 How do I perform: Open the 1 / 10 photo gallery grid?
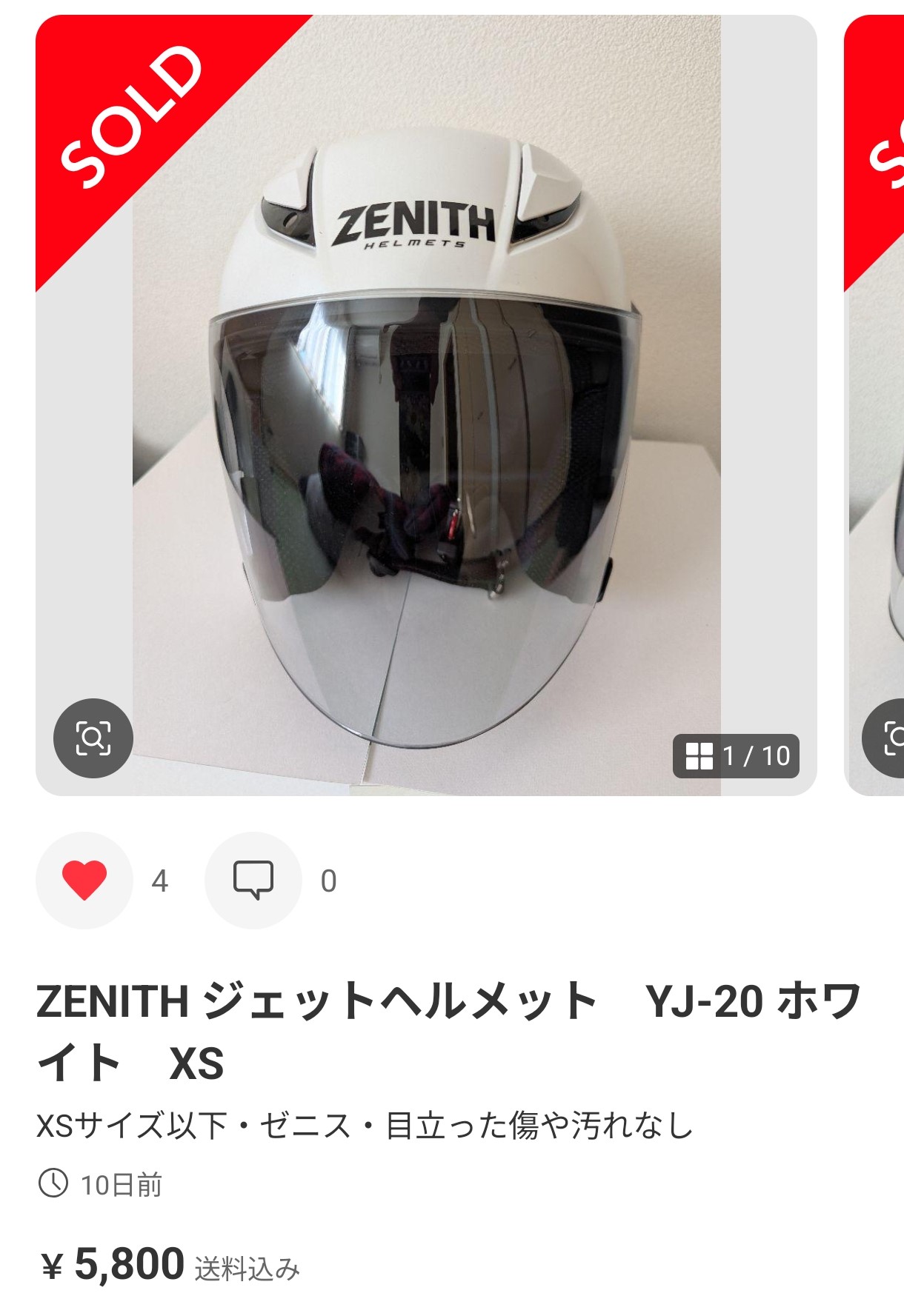pos(736,756)
